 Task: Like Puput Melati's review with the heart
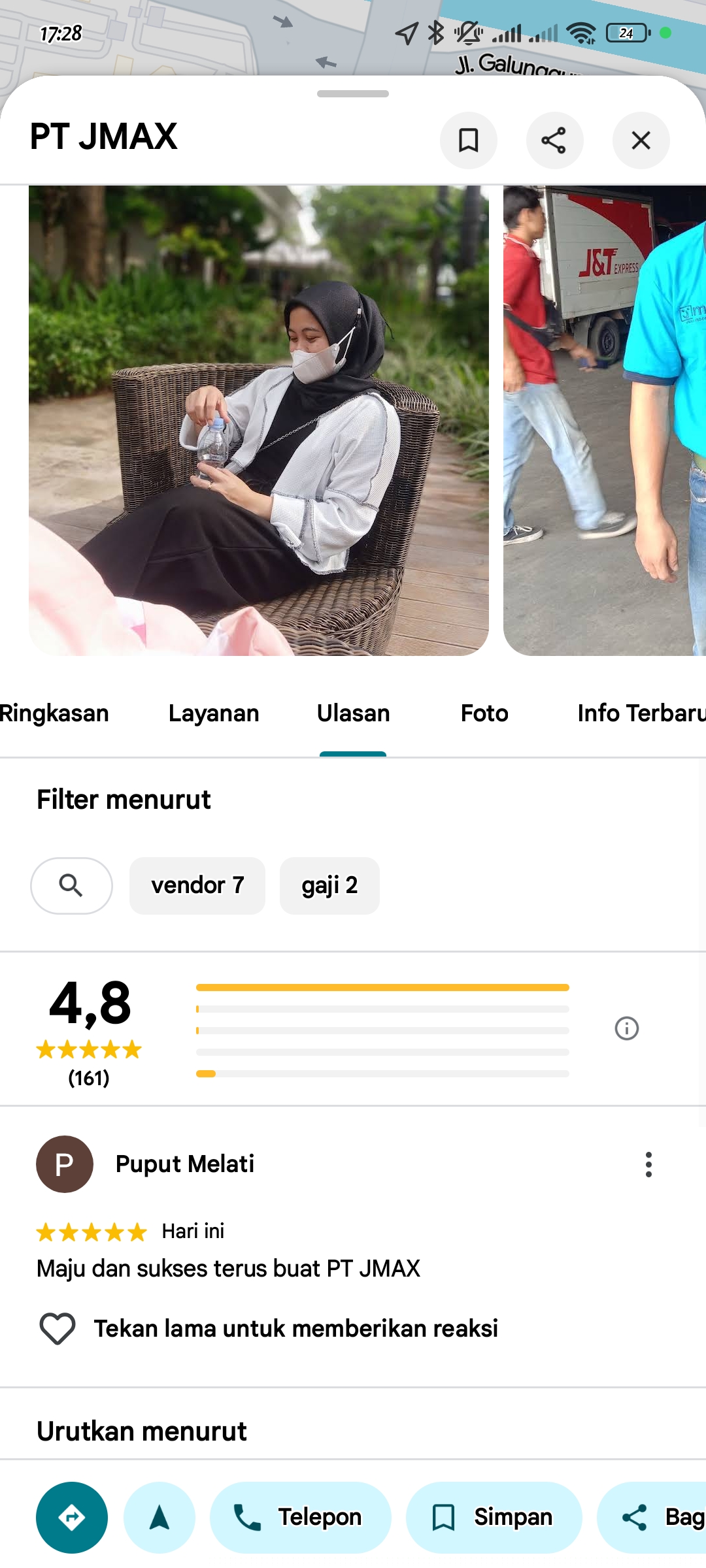coord(58,1329)
